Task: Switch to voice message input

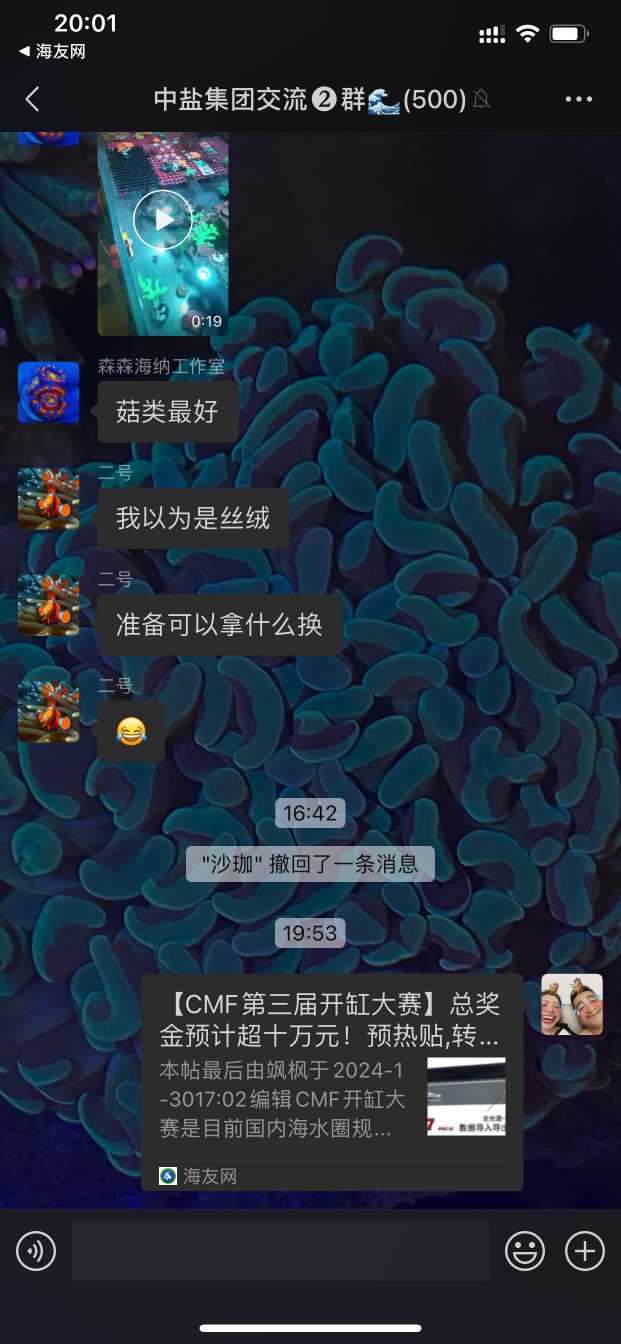Action: [x=36, y=1251]
